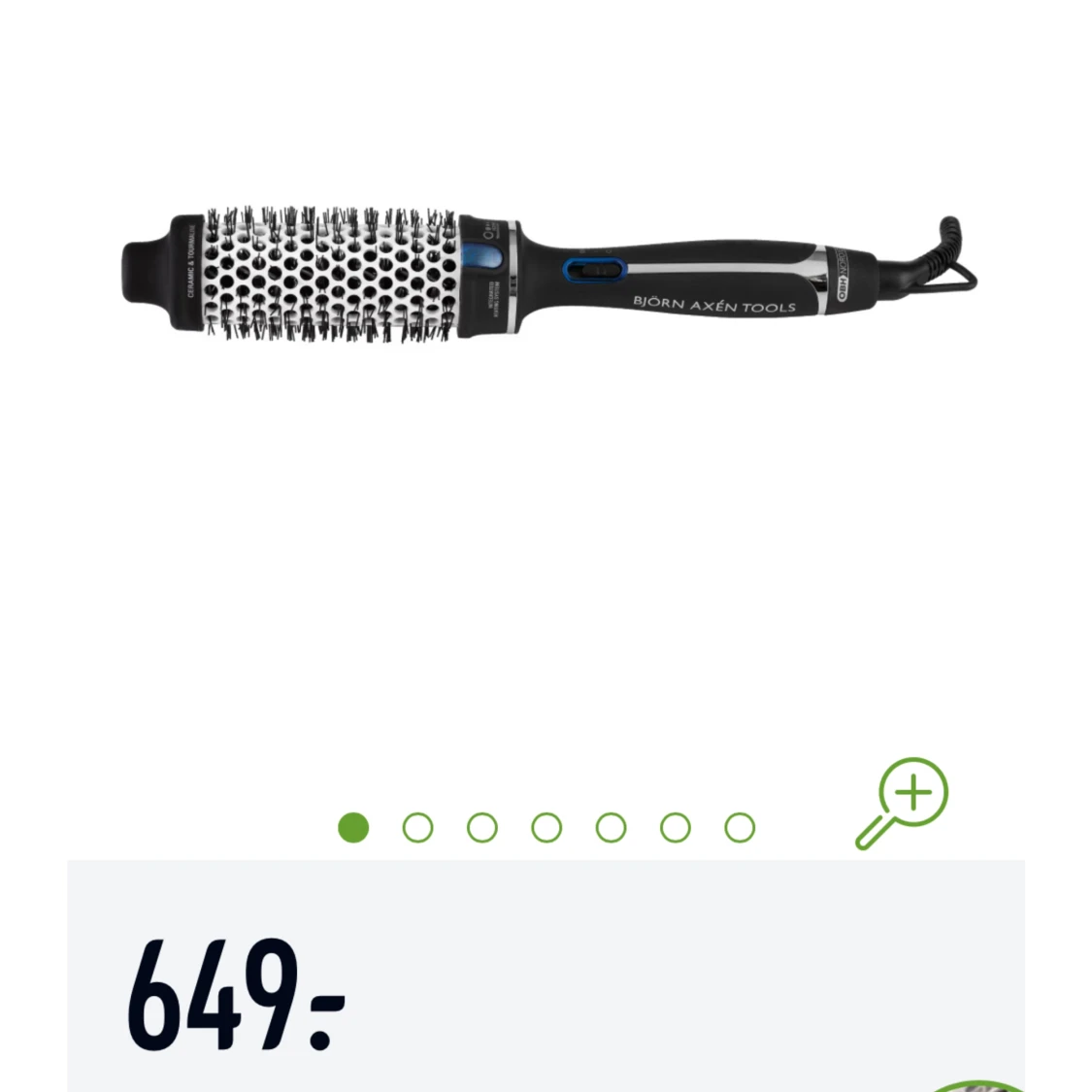Image resolution: width=1092 pixels, height=1092 pixels.
Task: Select the second image indicator dot
Action: 417,828
